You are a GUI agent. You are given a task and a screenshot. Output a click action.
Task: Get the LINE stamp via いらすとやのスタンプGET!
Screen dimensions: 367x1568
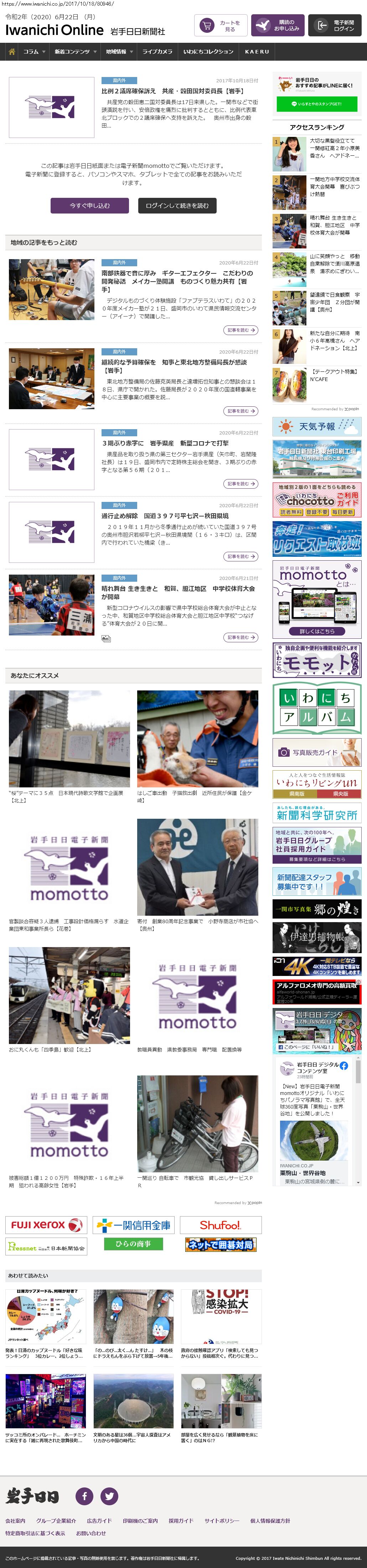316,104
